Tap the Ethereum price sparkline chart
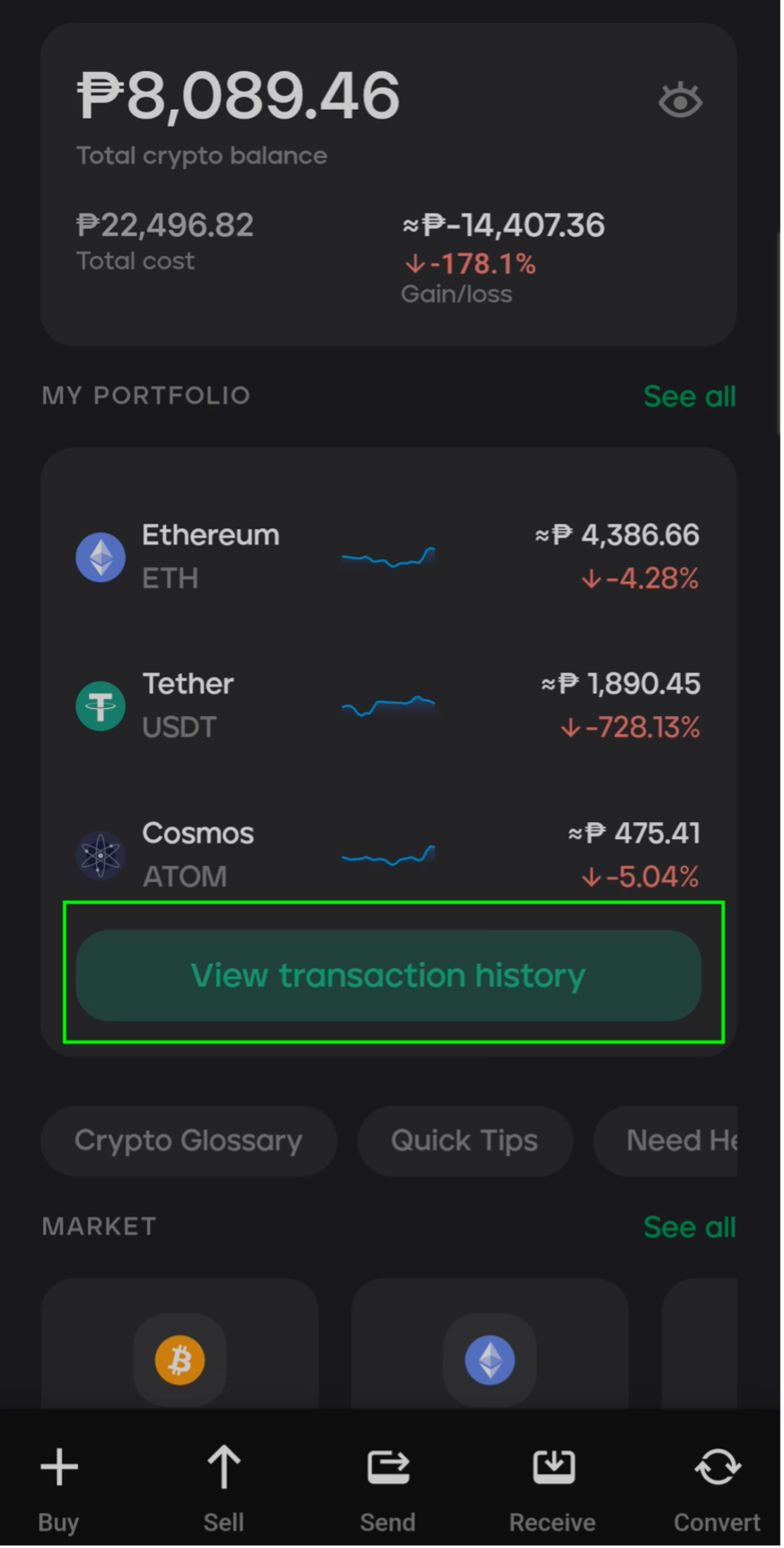Screen dimensions: 784x1548 coord(387,557)
